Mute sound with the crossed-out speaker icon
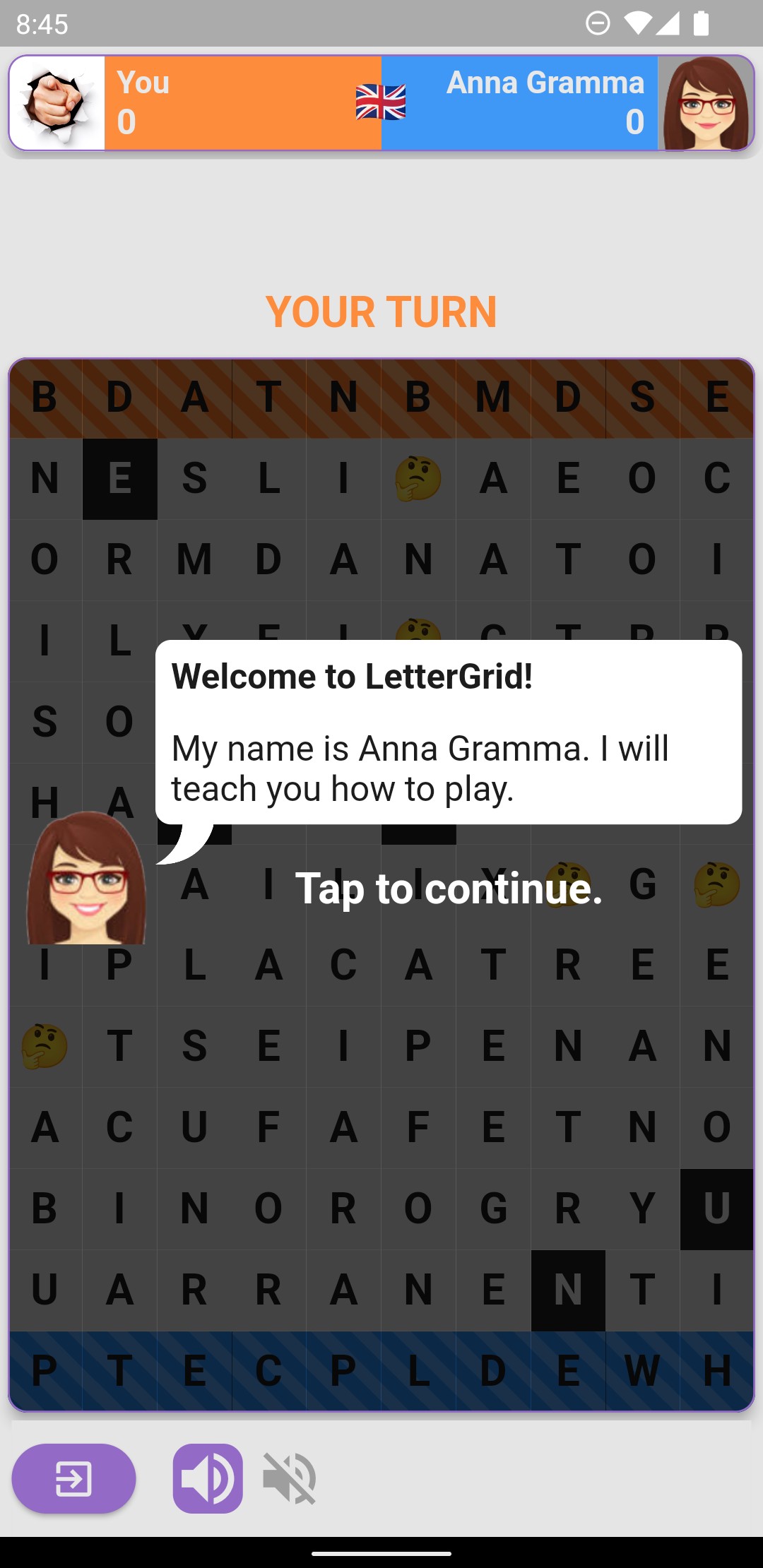Image resolution: width=763 pixels, height=1568 pixels. (290, 1478)
